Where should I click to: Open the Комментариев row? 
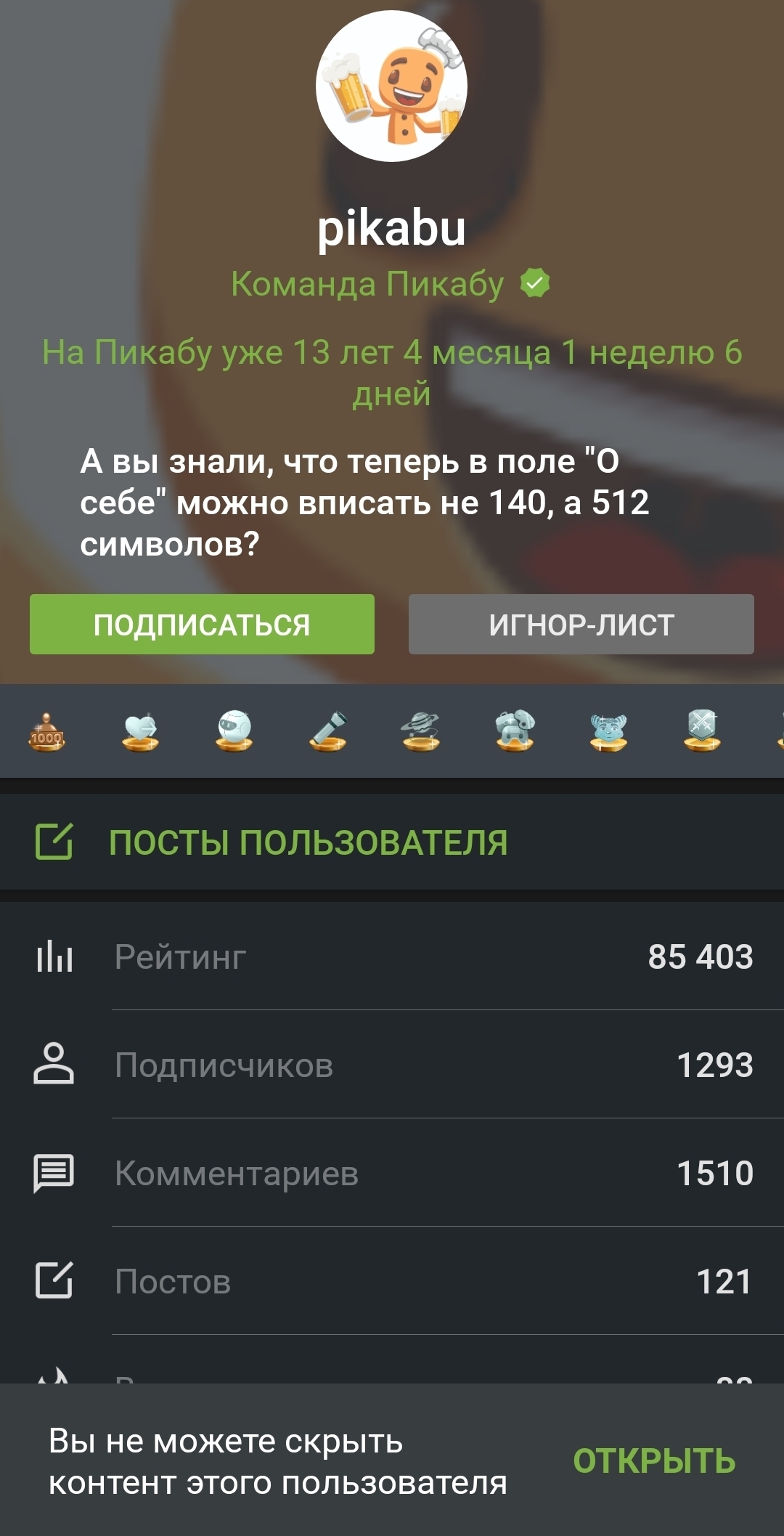[392, 1173]
